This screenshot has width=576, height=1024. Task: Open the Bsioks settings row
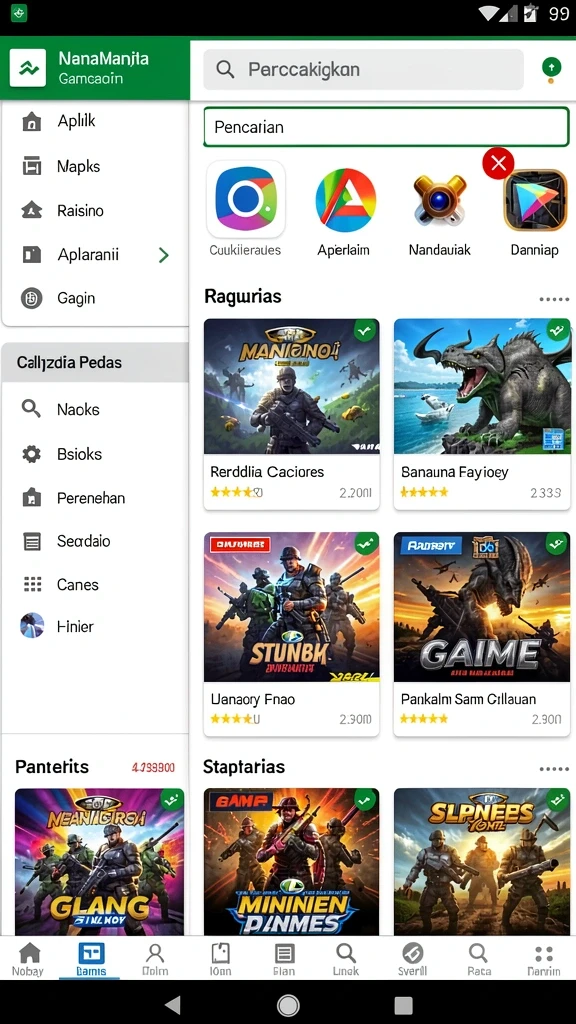[x=95, y=454]
